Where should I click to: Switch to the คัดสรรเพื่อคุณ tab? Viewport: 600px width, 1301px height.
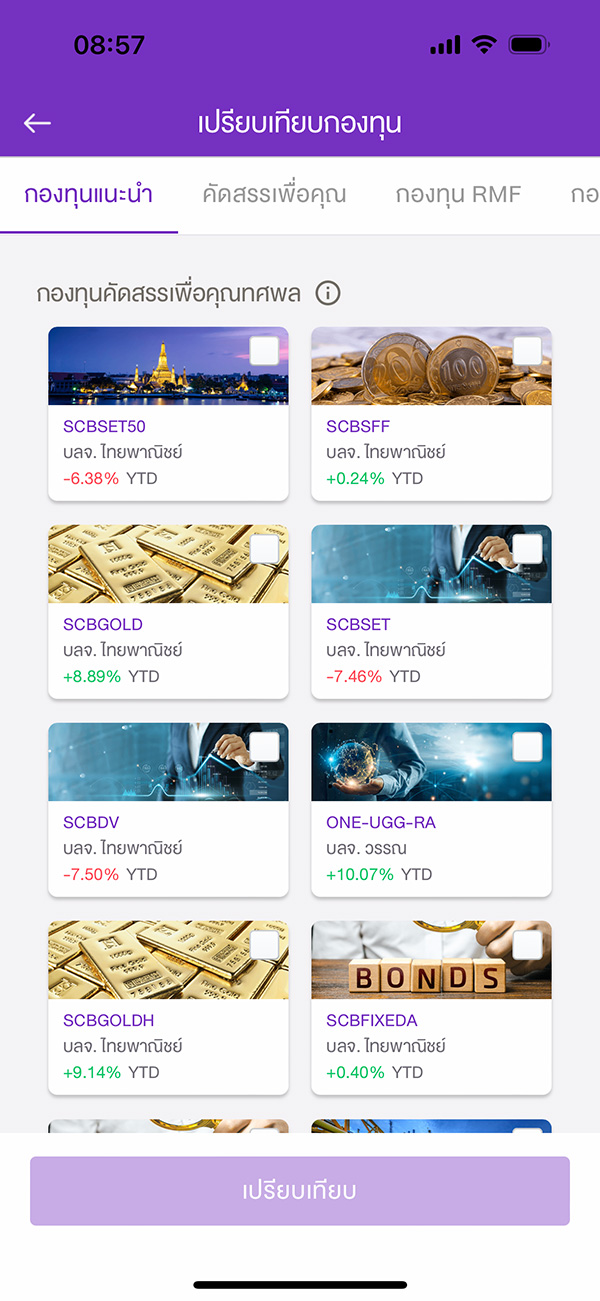[x=273, y=194]
